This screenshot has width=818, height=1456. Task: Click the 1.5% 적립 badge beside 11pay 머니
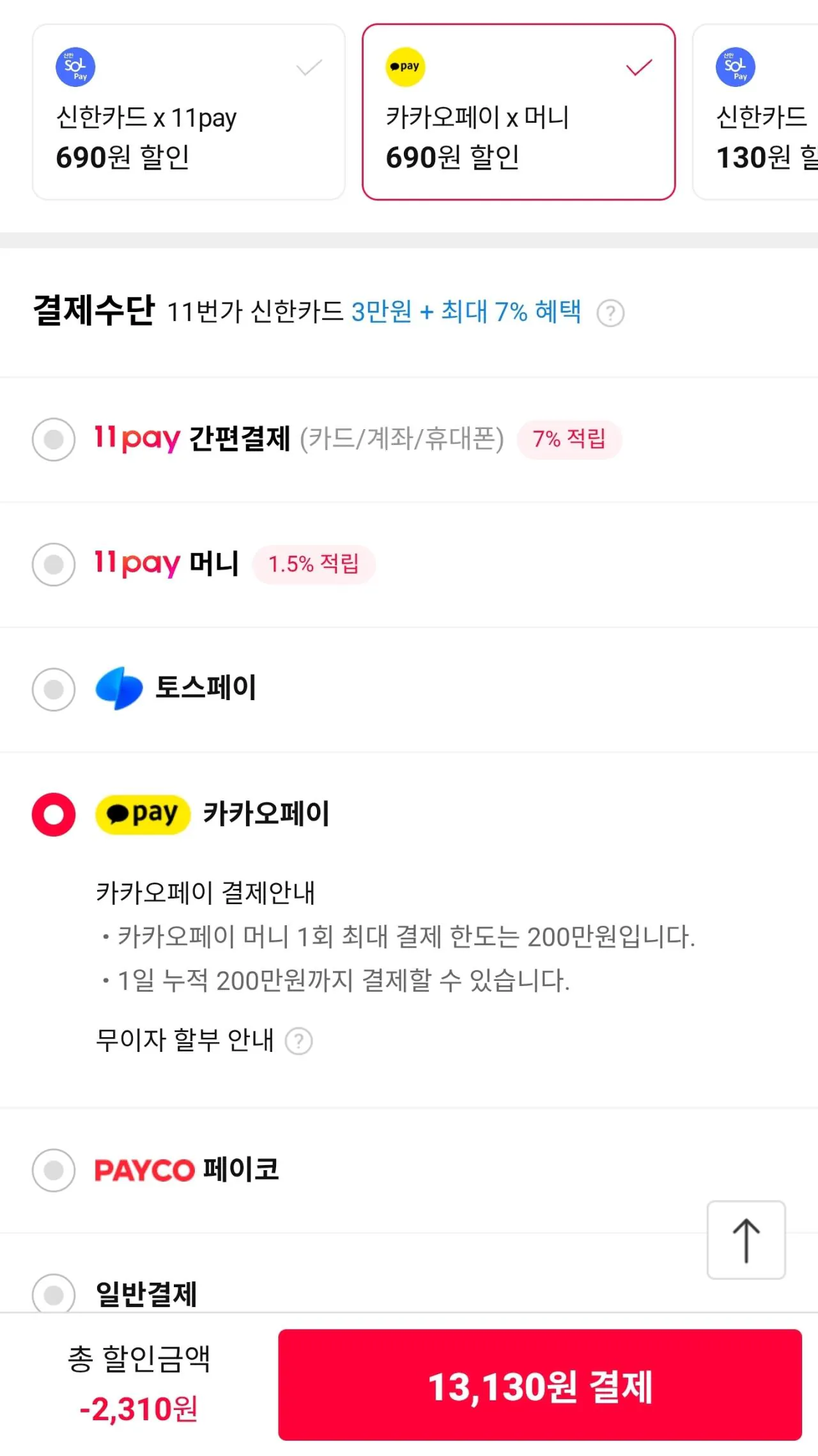(314, 564)
